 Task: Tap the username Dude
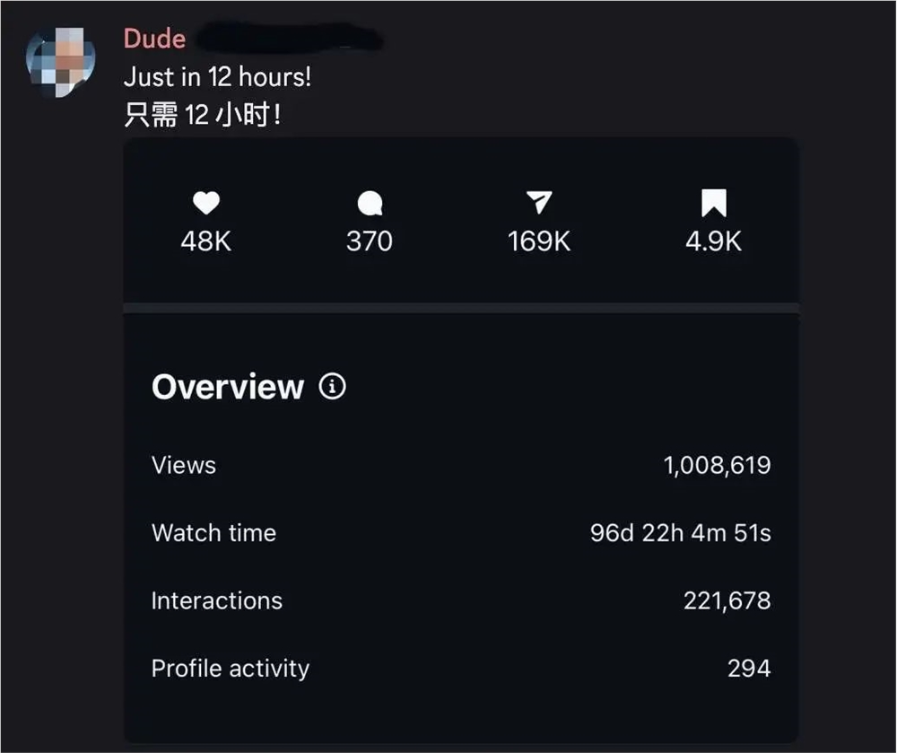(x=154, y=39)
